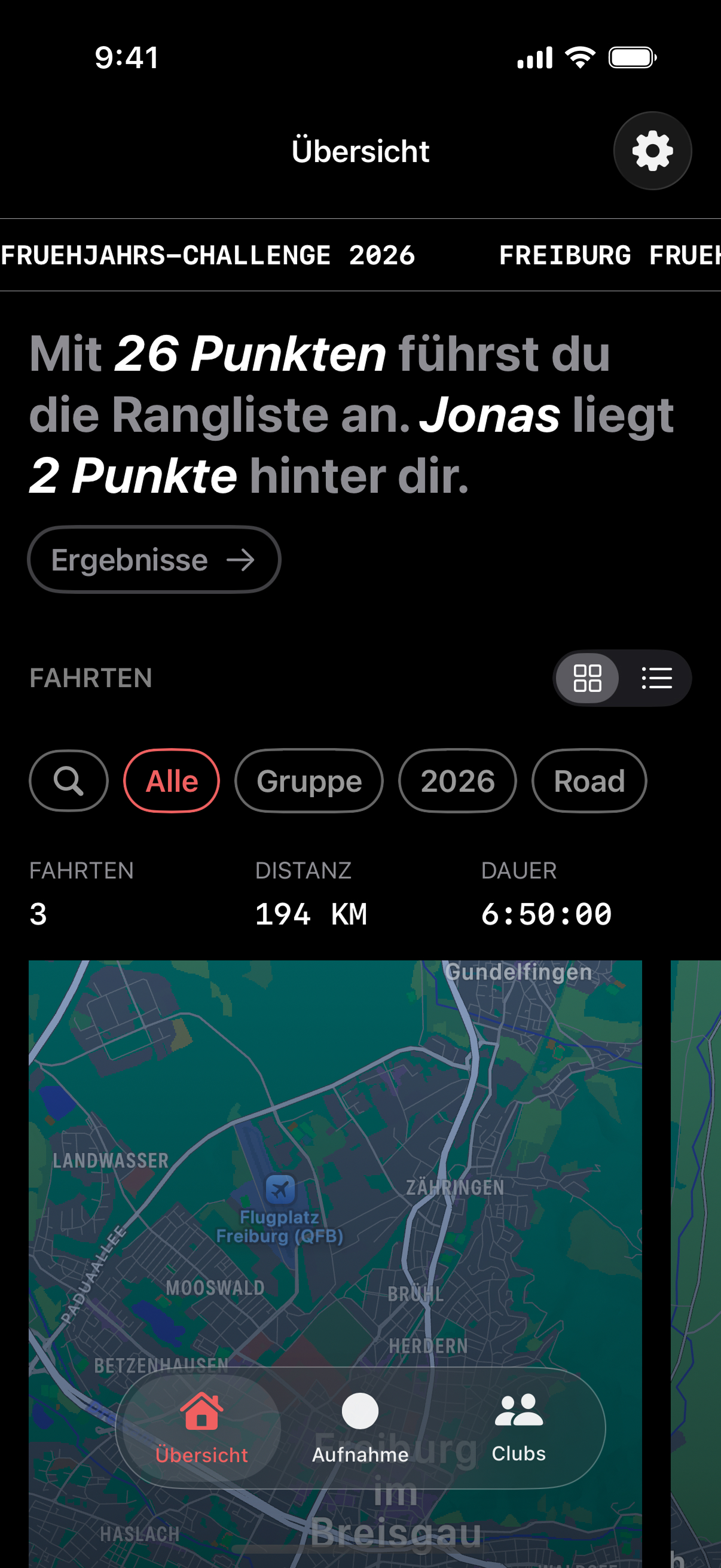The width and height of the screenshot is (721, 1568).
Task: Open the app settings via the gear icon
Action: tap(652, 150)
